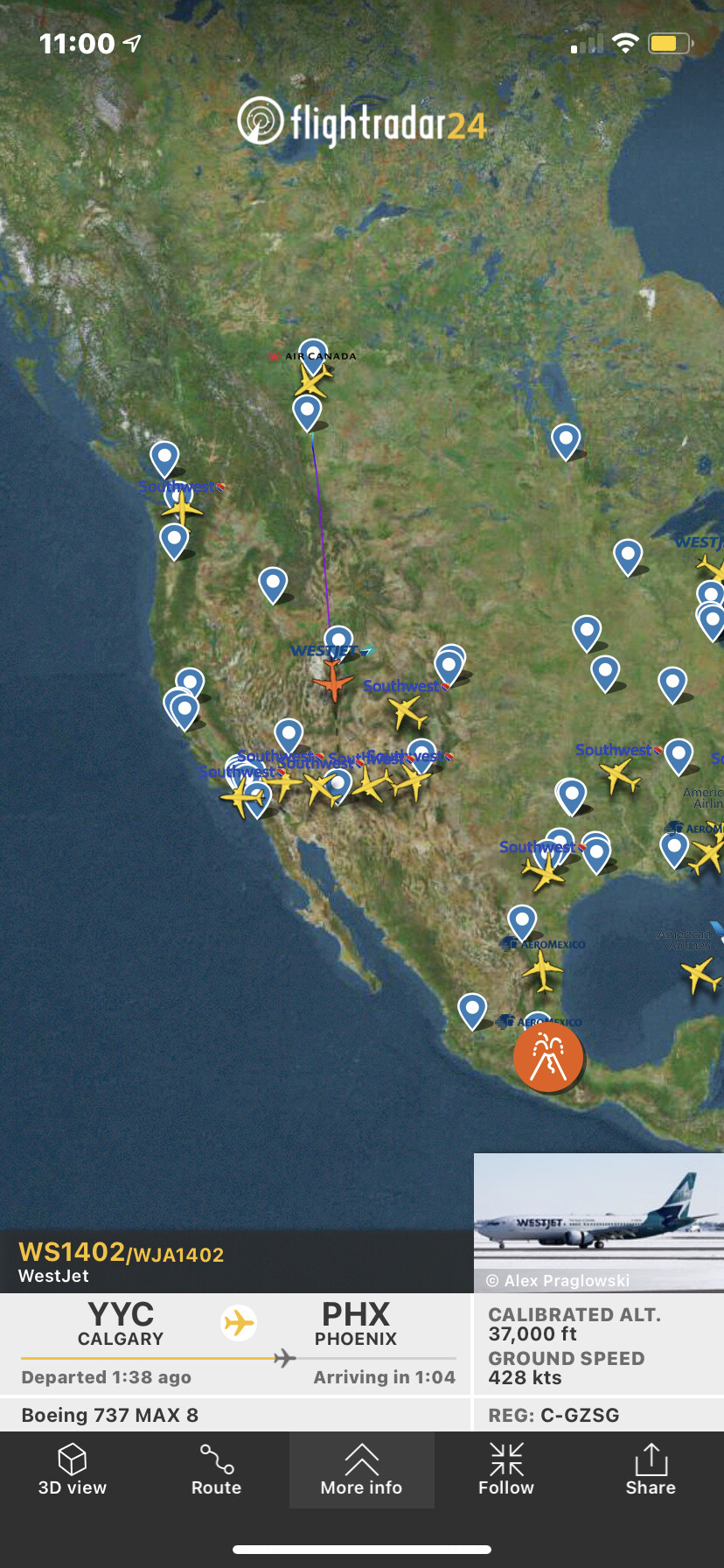Expand More info for flight WS1402
The width and height of the screenshot is (724, 1568).
[361, 1470]
